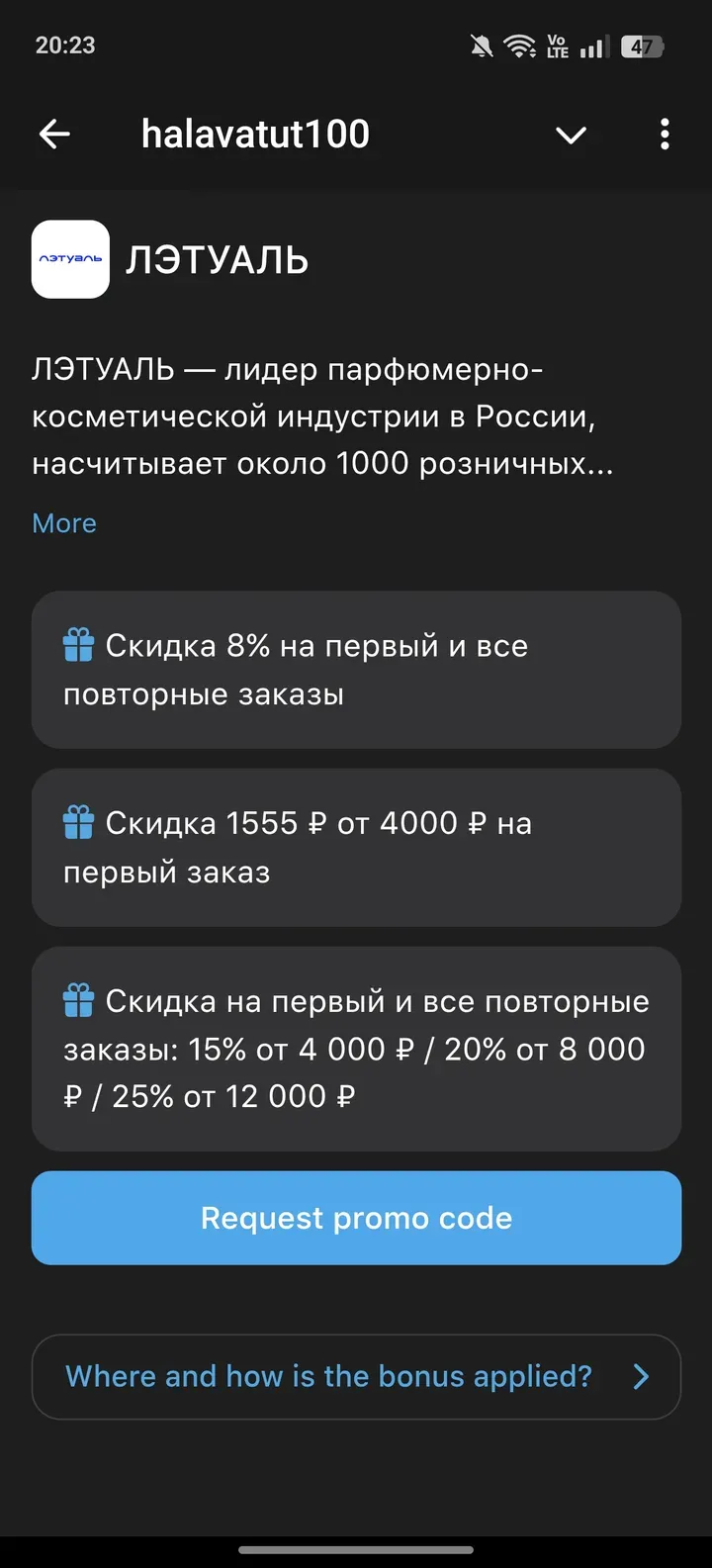The height and width of the screenshot is (1568, 712).
Task: Tap the gift icon on the 8% discount offer
Action: click(x=78, y=644)
